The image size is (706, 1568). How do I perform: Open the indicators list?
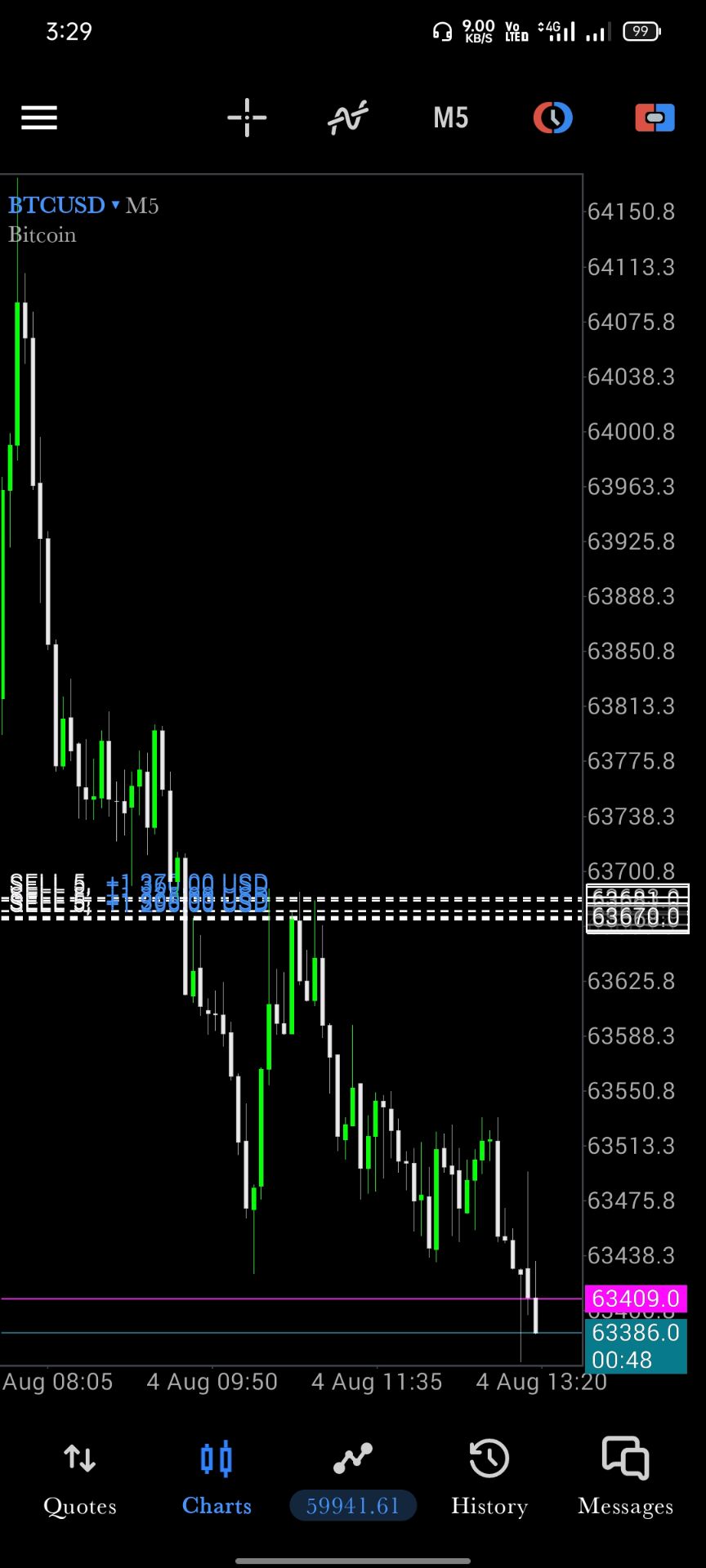click(x=348, y=118)
